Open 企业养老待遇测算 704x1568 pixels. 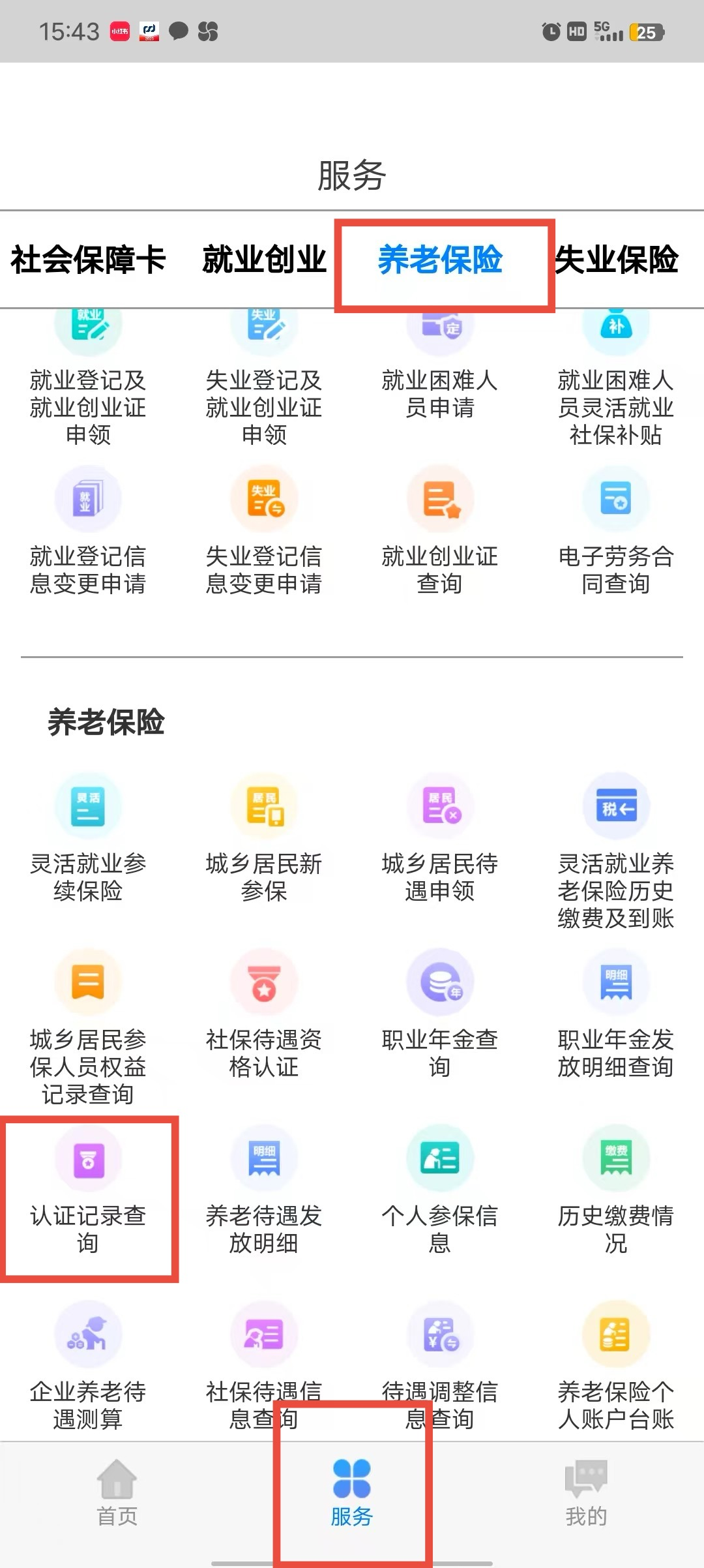coord(88,1366)
